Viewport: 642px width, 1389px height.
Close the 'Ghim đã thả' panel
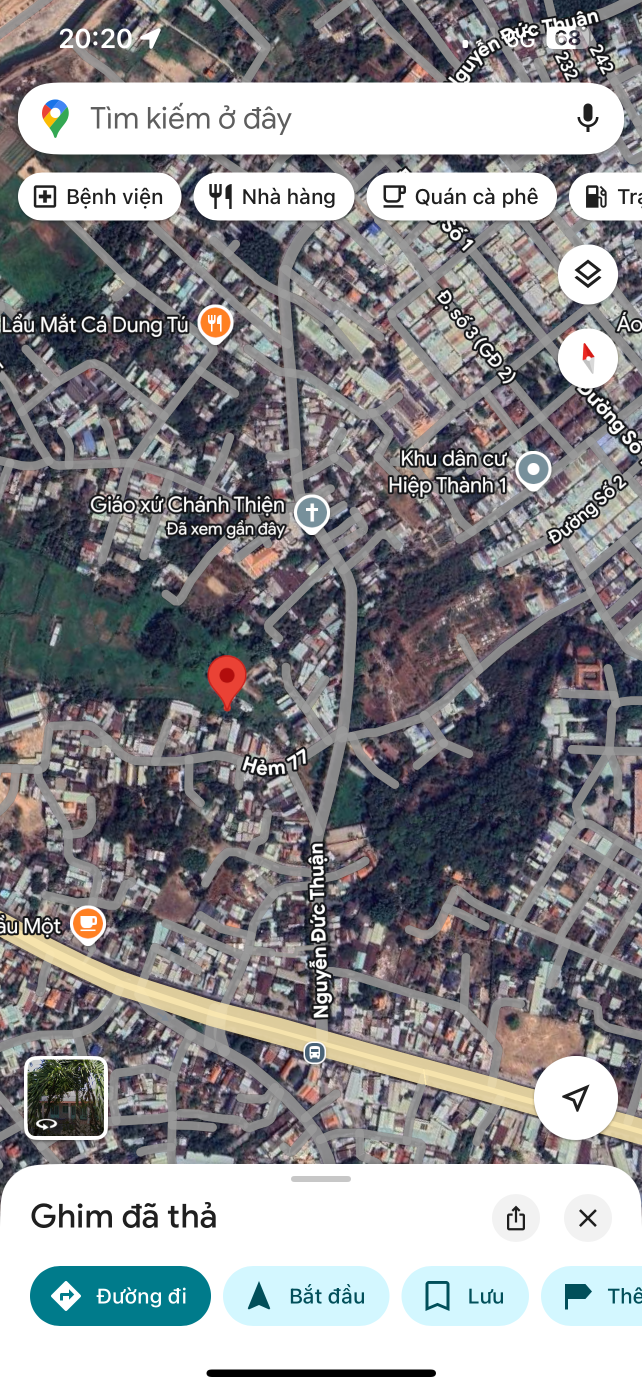(588, 1218)
